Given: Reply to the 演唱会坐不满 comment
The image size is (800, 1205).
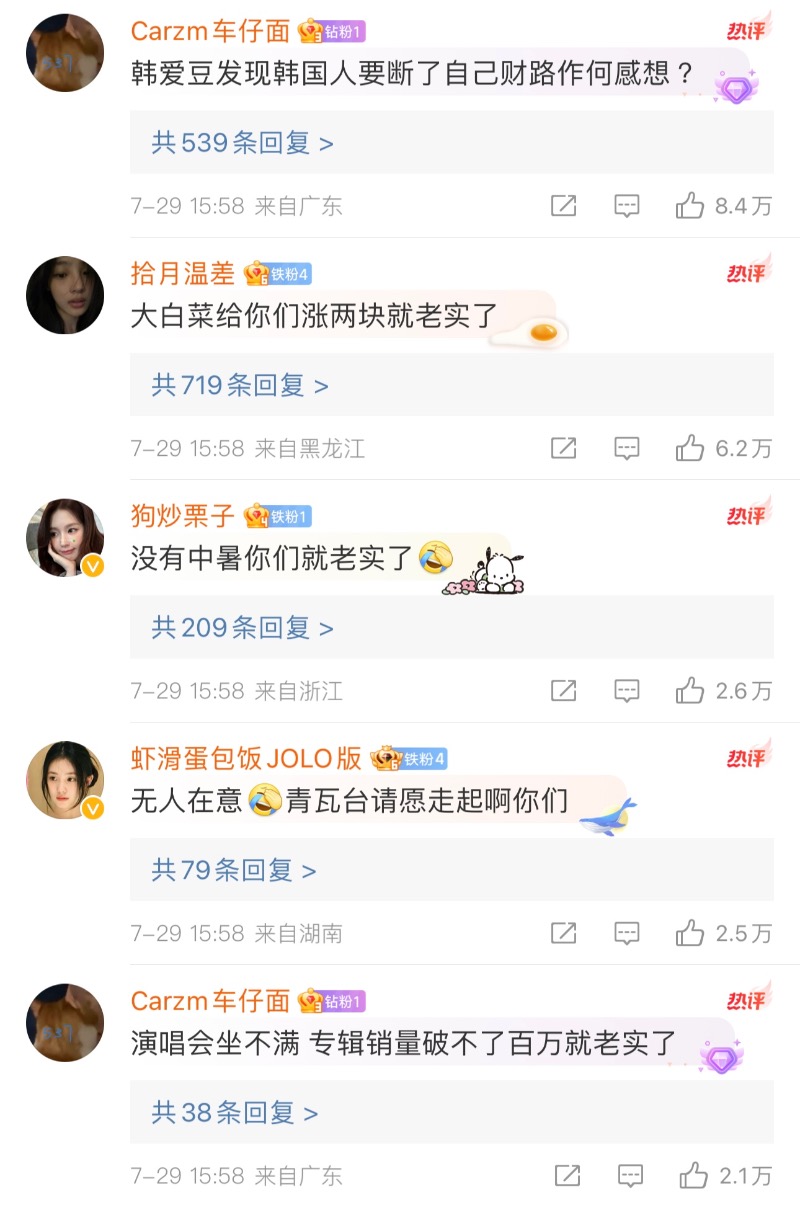Looking at the screenshot, I should coord(631,1175).
